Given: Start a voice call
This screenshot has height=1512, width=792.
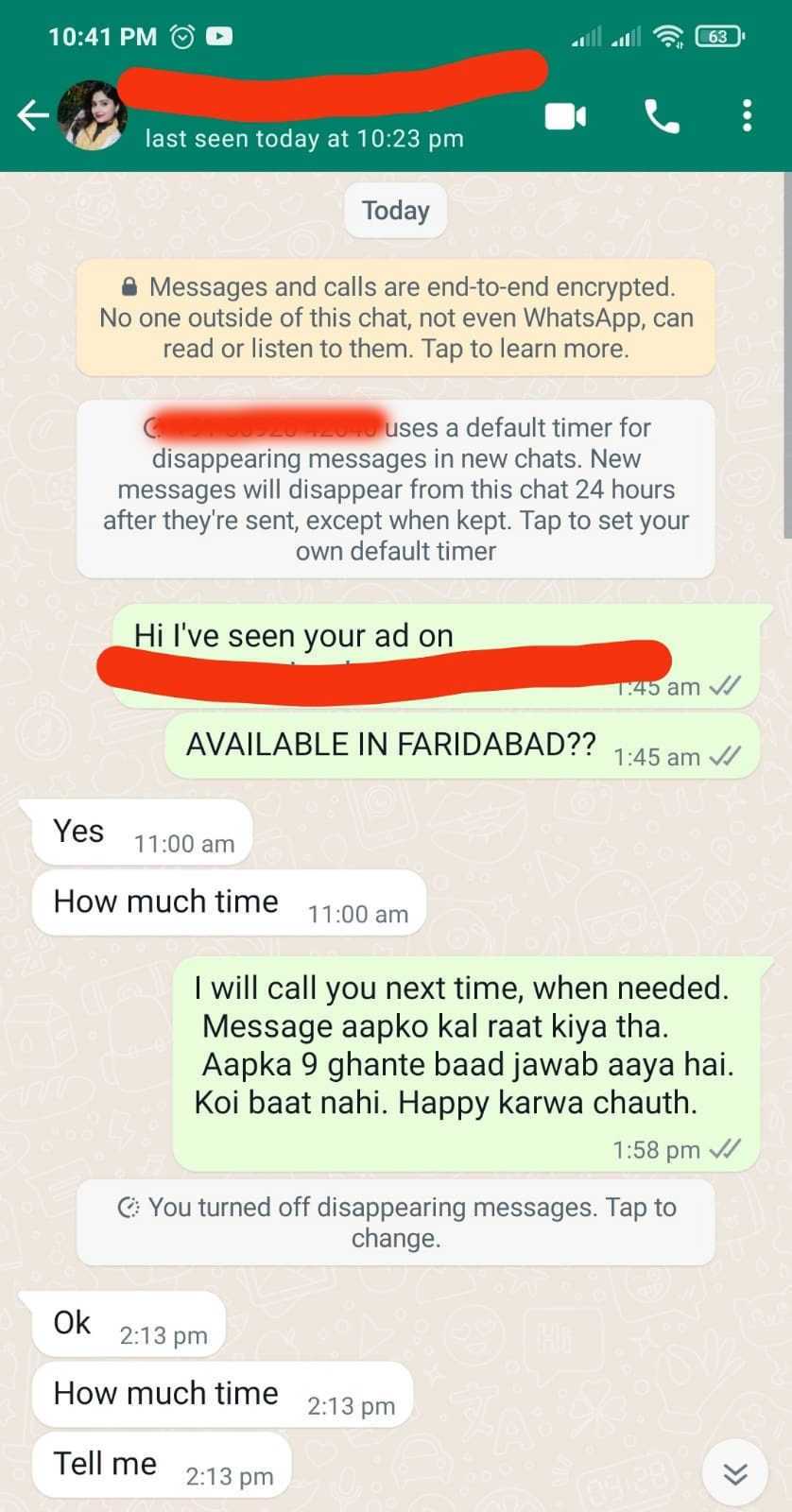Looking at the screenshot, I should [662, 116].
